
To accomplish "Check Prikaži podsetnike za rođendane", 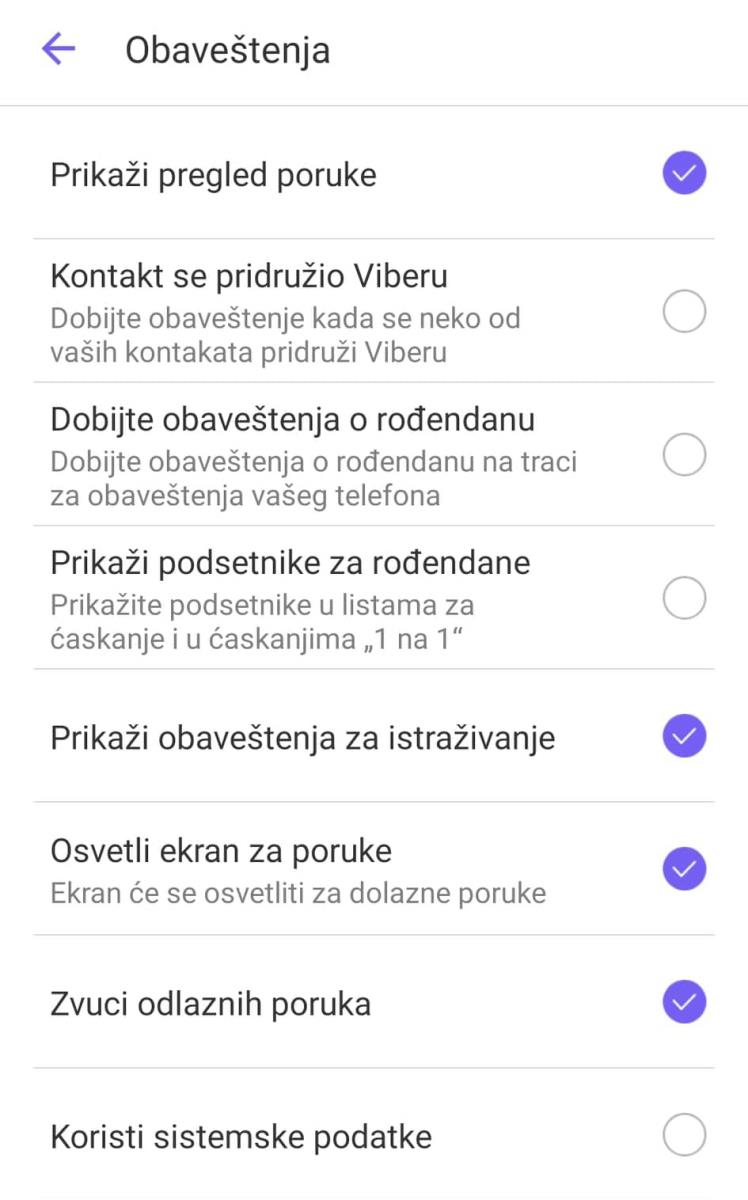I will 684,599.
